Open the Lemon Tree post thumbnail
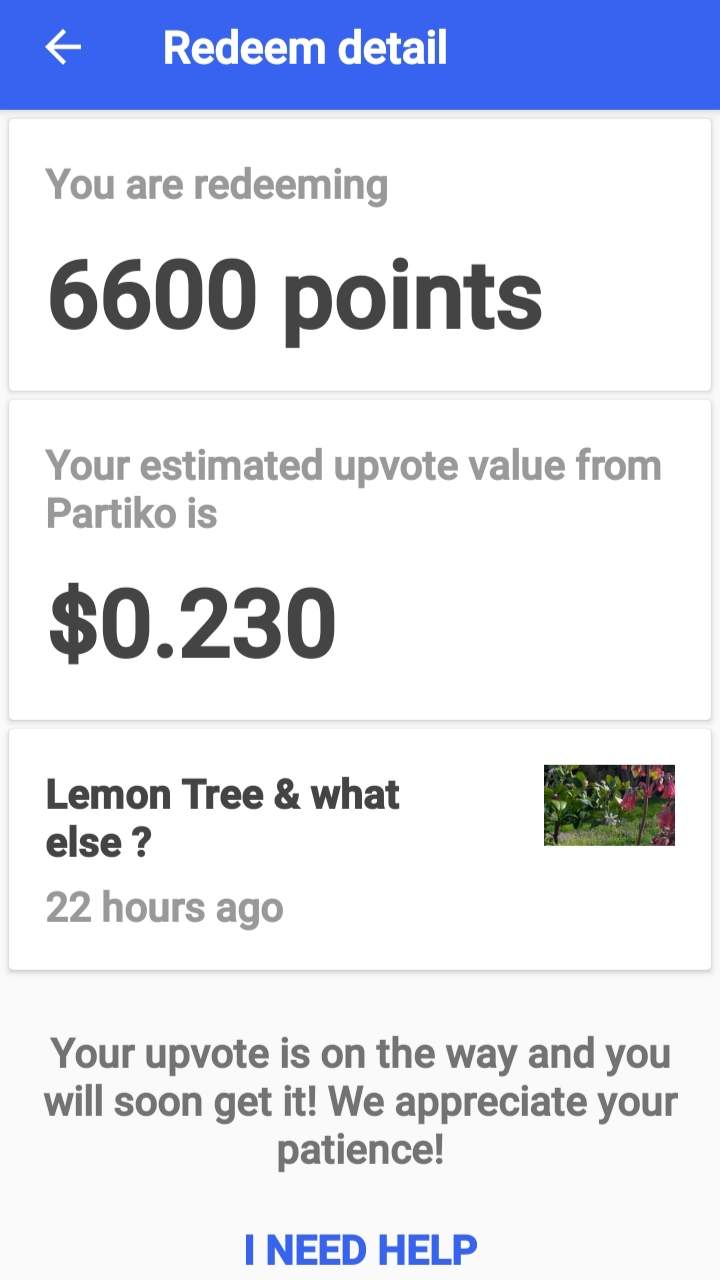Viewport: 720px width, 1280px height. (x=609, y=804)
